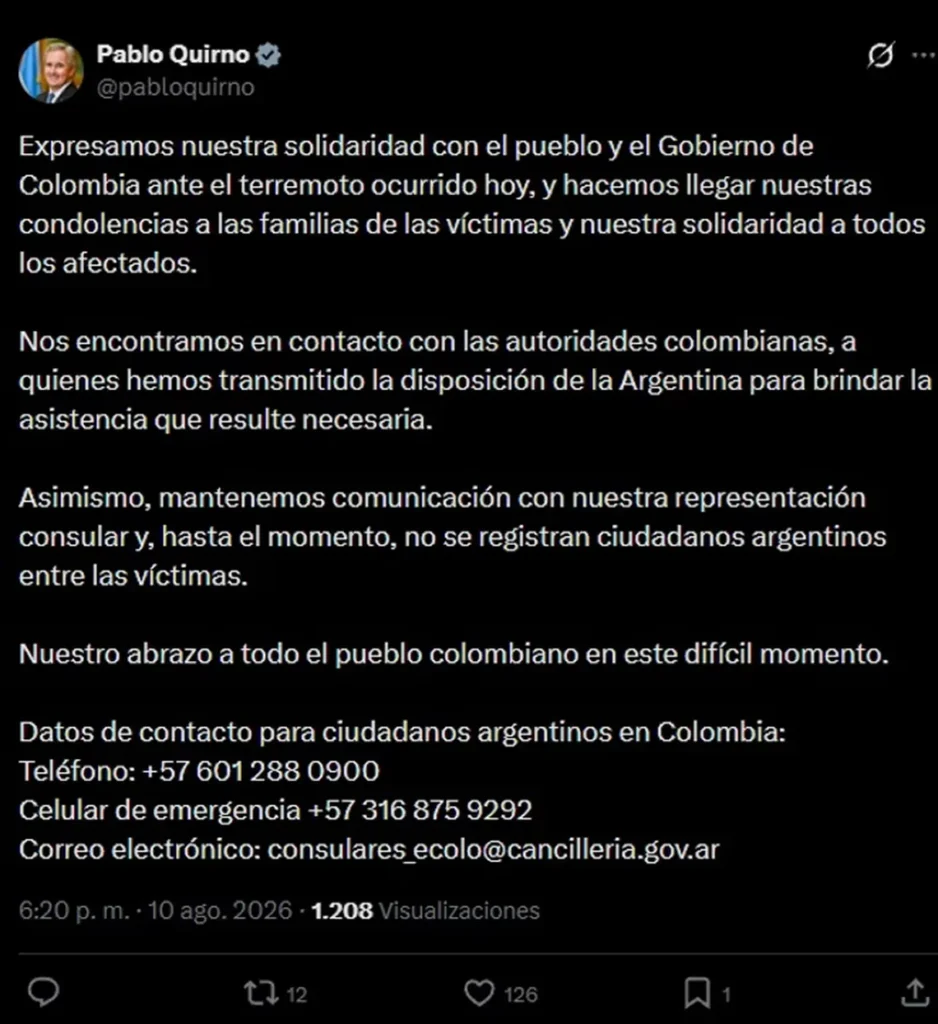Share this post via the share icon
This screenshot has width=938, height=1024.
(914, 993)
